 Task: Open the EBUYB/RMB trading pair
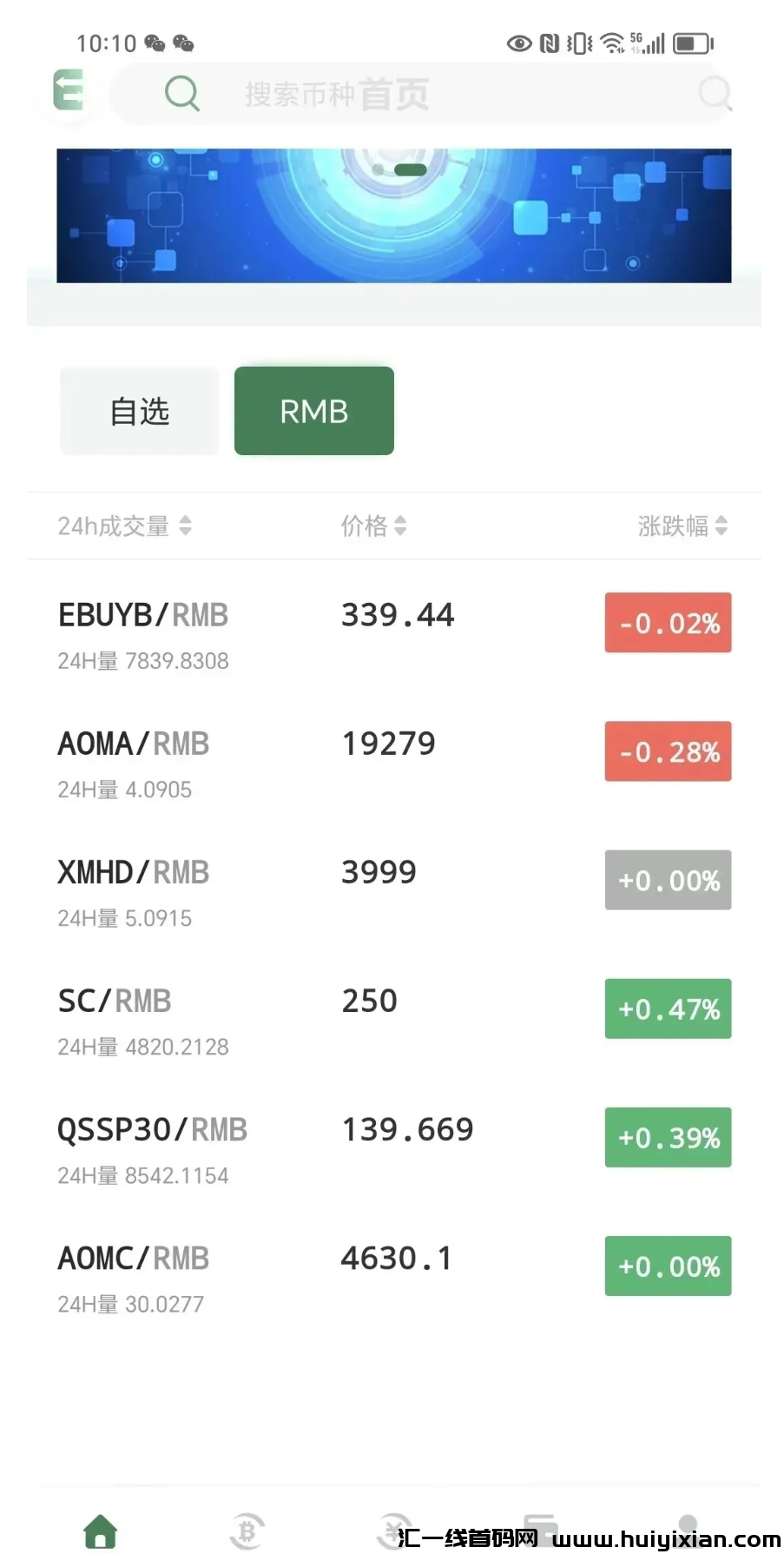click(392, 630)
